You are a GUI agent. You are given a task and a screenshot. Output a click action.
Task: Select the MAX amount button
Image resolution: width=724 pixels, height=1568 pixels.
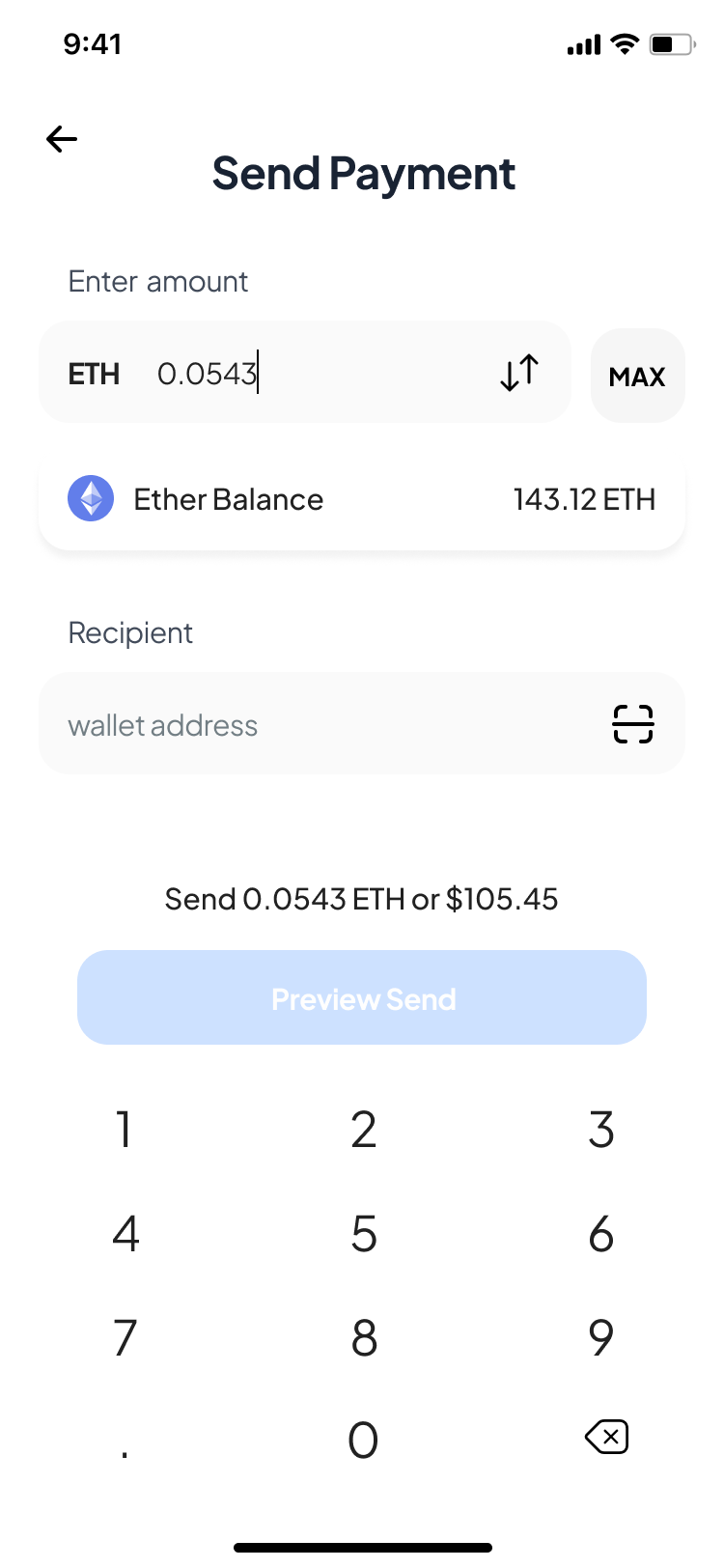(637, 377)
